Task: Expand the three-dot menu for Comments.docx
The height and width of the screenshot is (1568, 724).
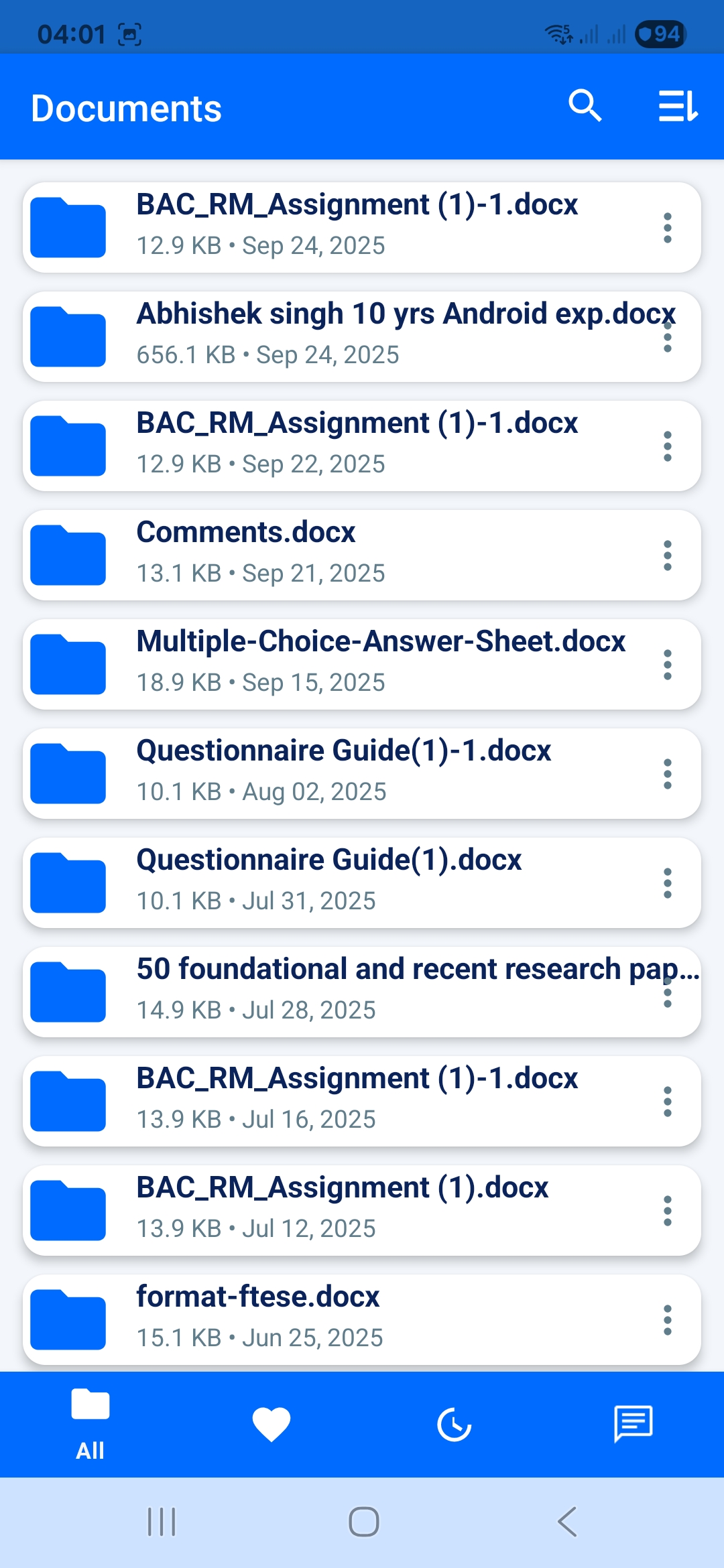Action: (668, 554)
